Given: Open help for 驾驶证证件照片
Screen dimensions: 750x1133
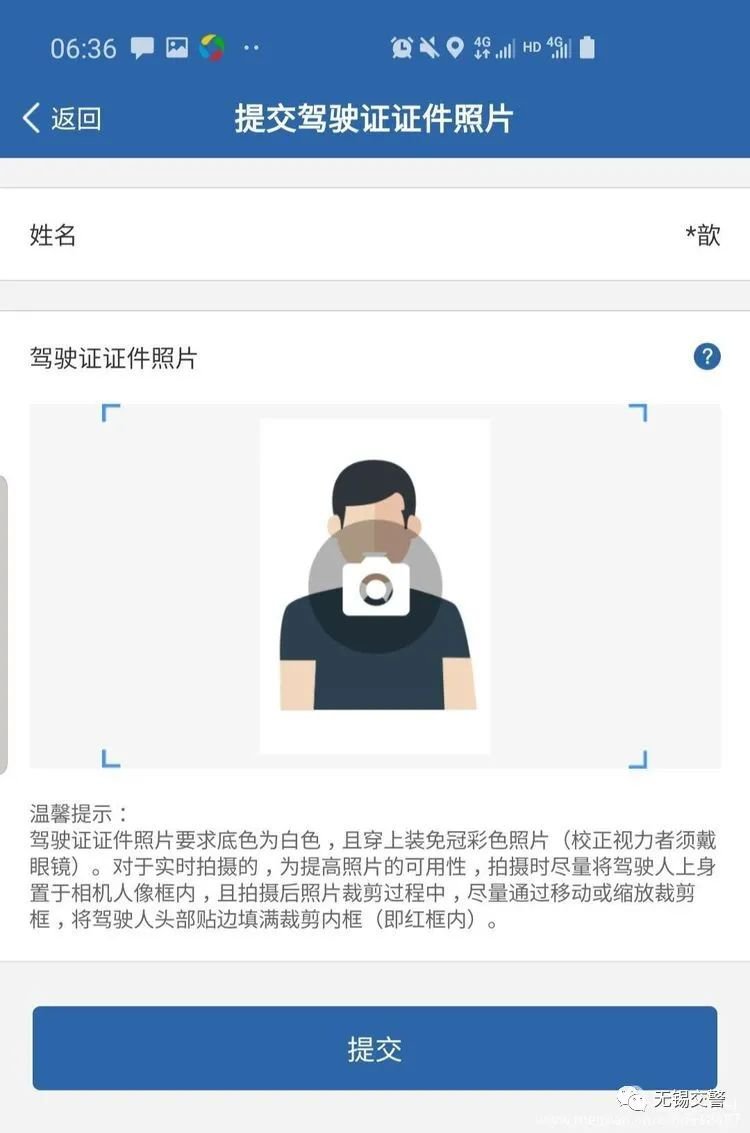Looking at the screenshot, I should pos(707,356).
